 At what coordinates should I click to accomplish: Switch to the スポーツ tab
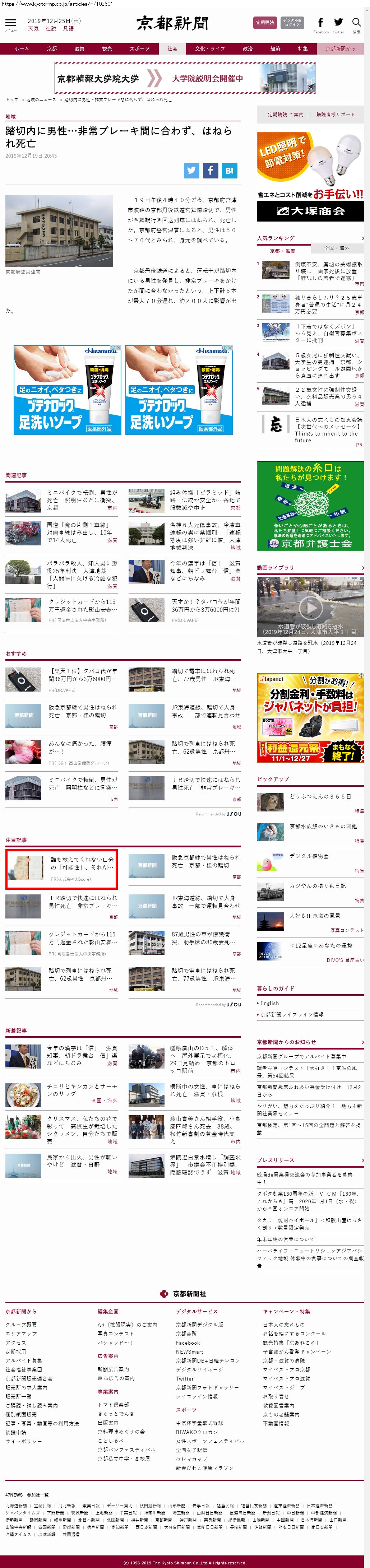click(x=139, y=49)
